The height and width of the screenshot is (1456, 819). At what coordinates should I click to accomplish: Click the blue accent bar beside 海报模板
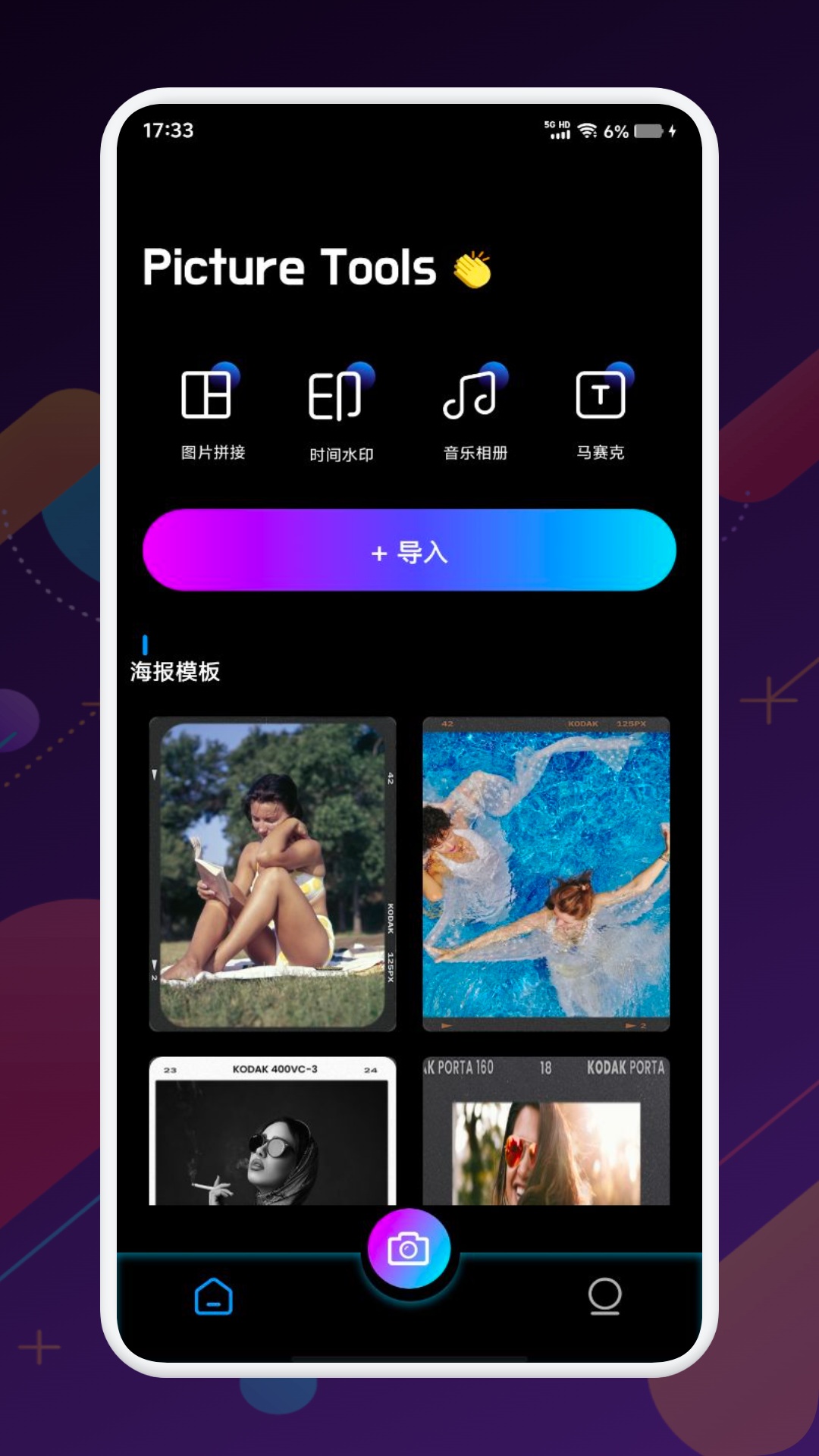tap(145, 642)
